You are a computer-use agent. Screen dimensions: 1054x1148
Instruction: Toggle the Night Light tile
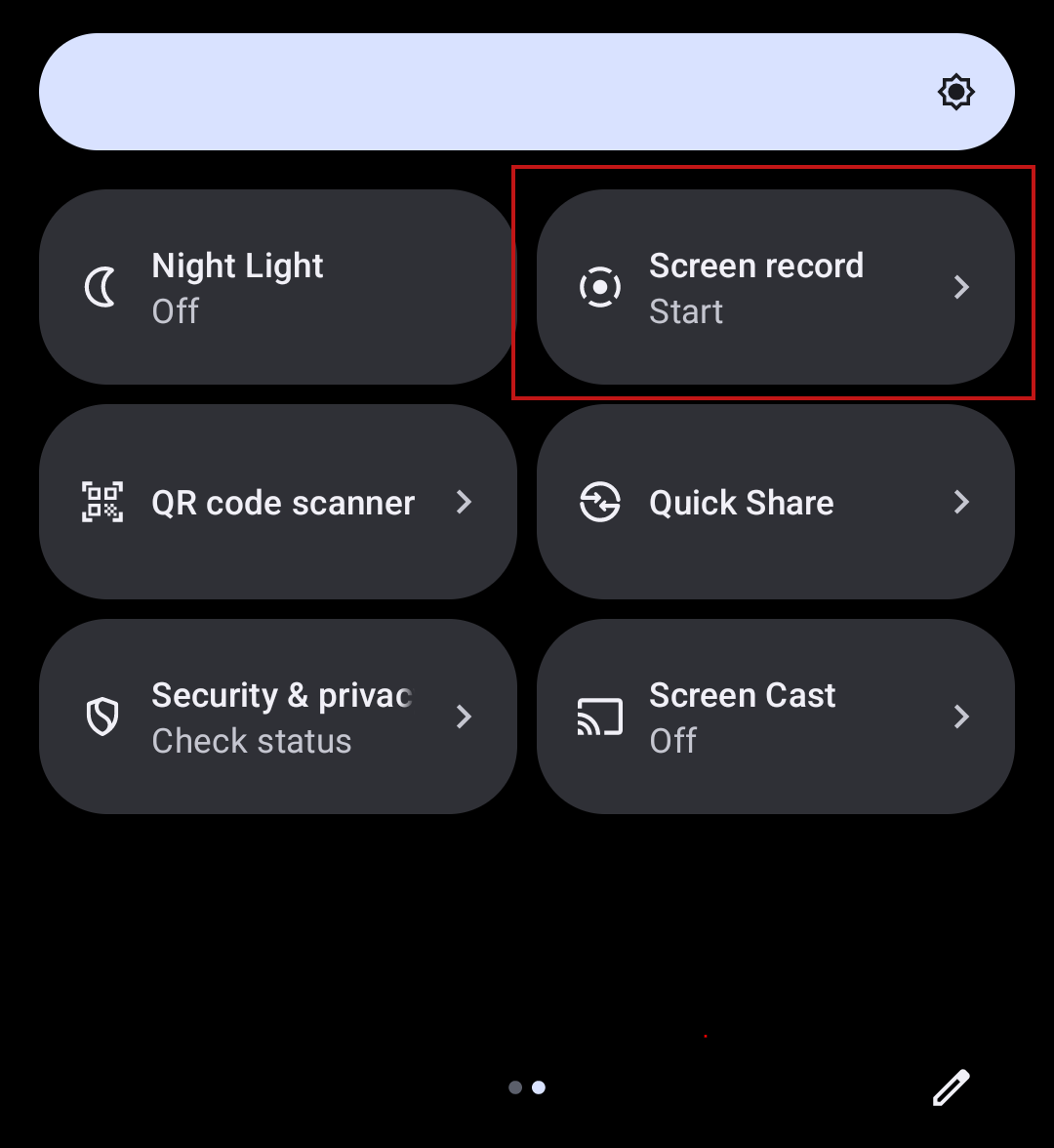point(277,287)
